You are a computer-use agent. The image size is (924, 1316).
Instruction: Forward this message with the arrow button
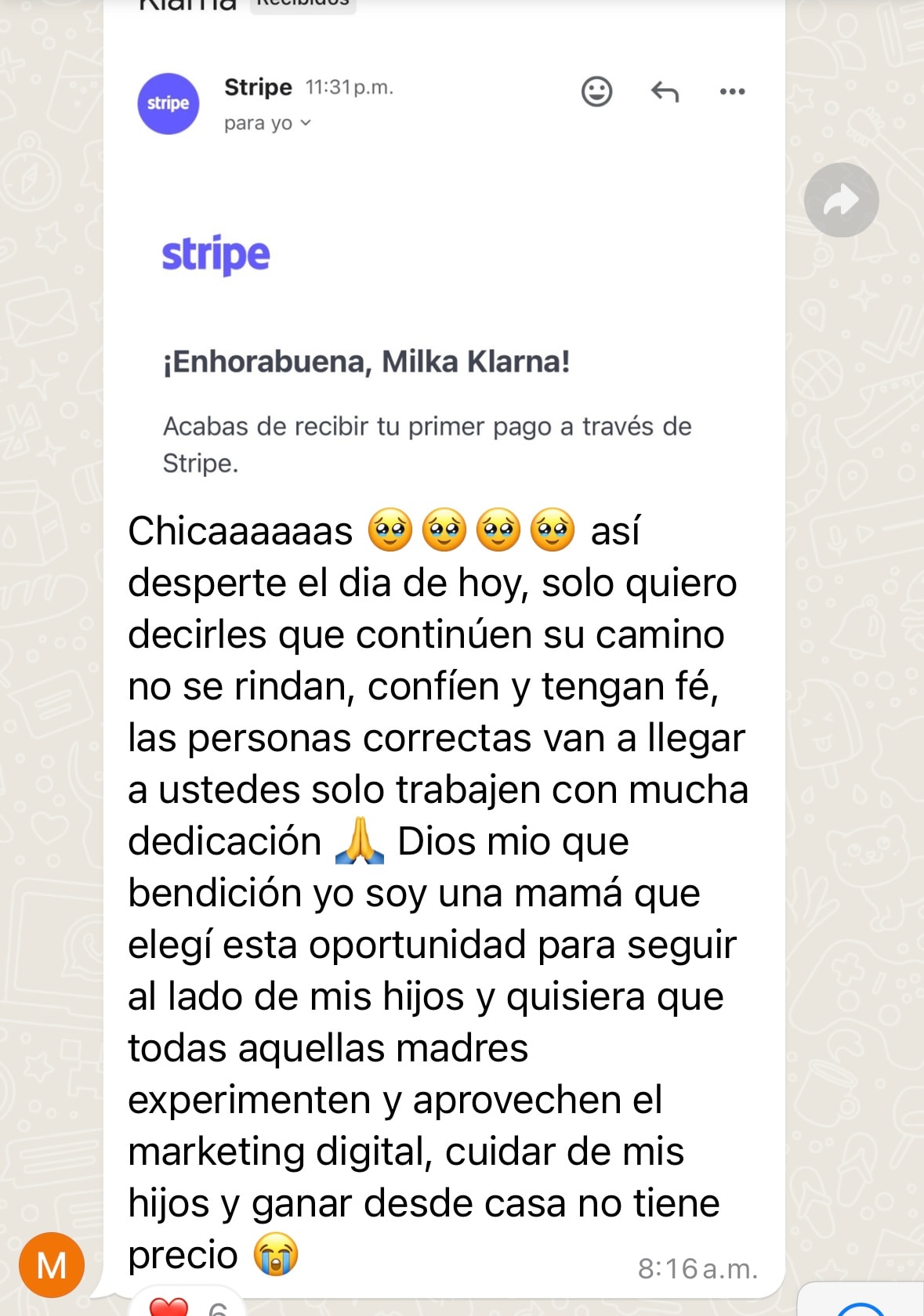pos(841,201)
